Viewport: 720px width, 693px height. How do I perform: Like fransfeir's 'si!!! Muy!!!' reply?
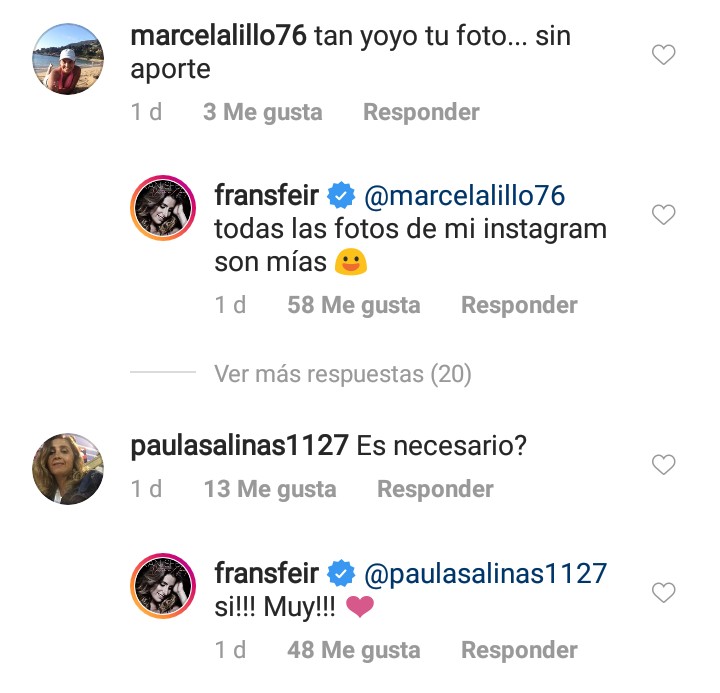pyautogui.click(x=664, y=594)
